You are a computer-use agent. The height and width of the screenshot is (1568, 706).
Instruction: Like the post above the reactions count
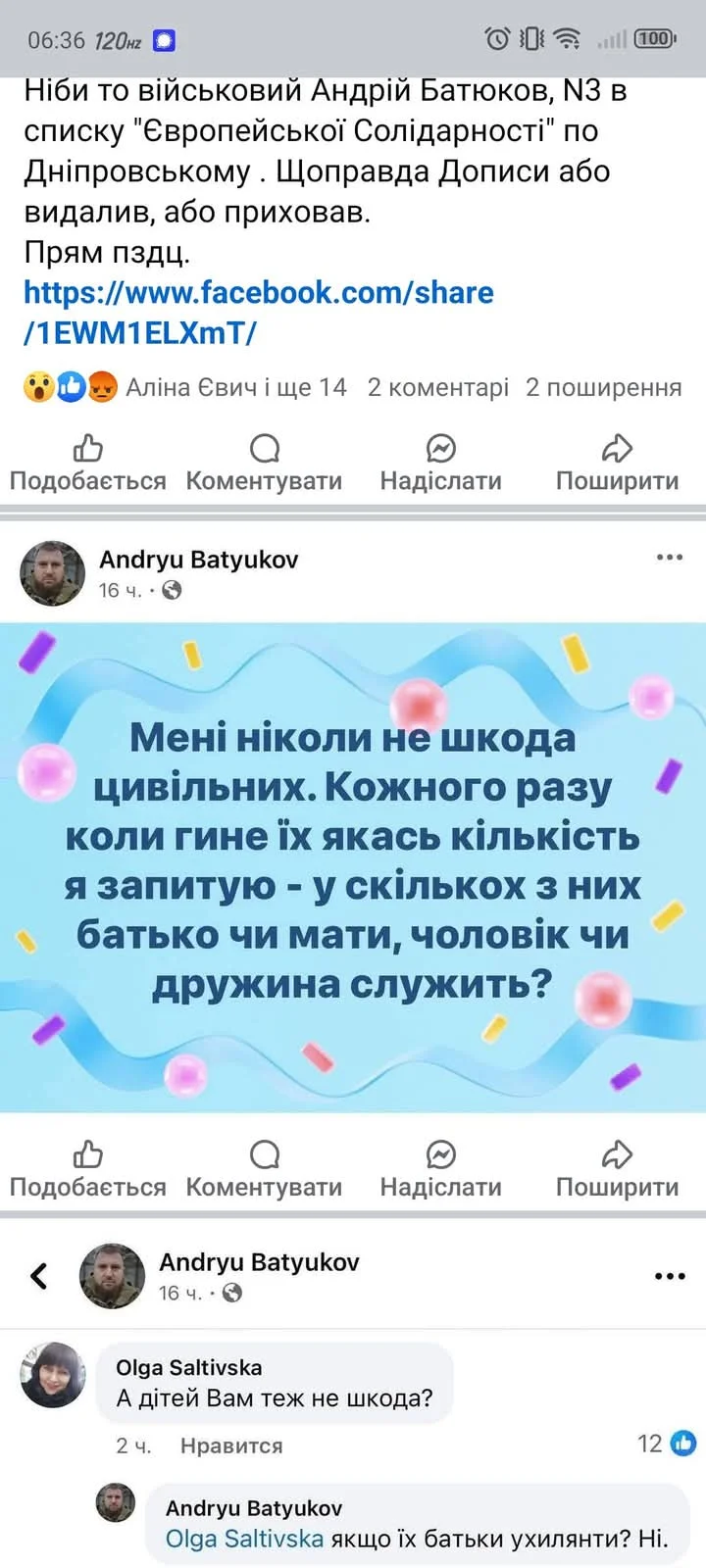87,464
